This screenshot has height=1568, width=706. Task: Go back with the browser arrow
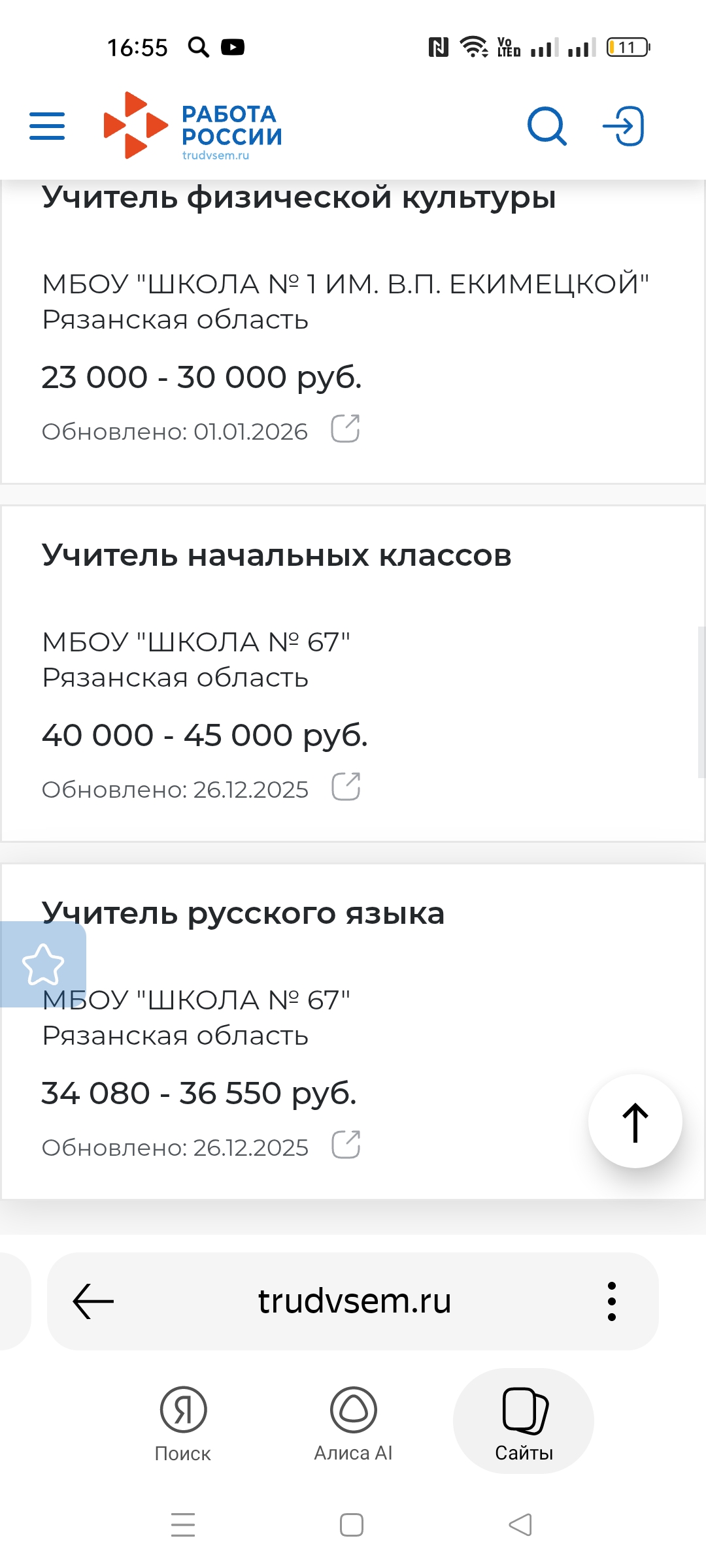[x=93, y=1301]
